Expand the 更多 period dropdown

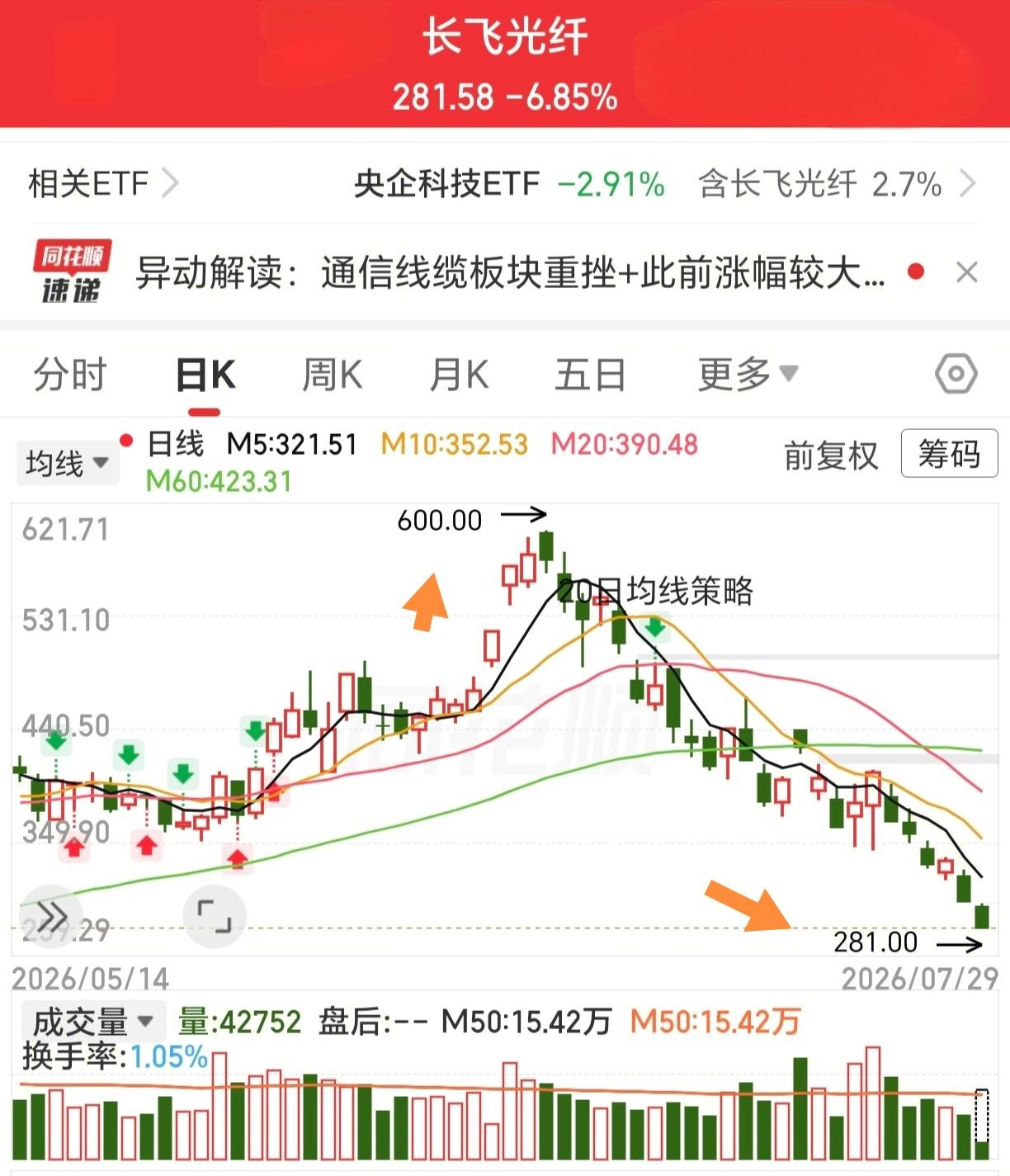pyautogui.click(x=748, y=375)
